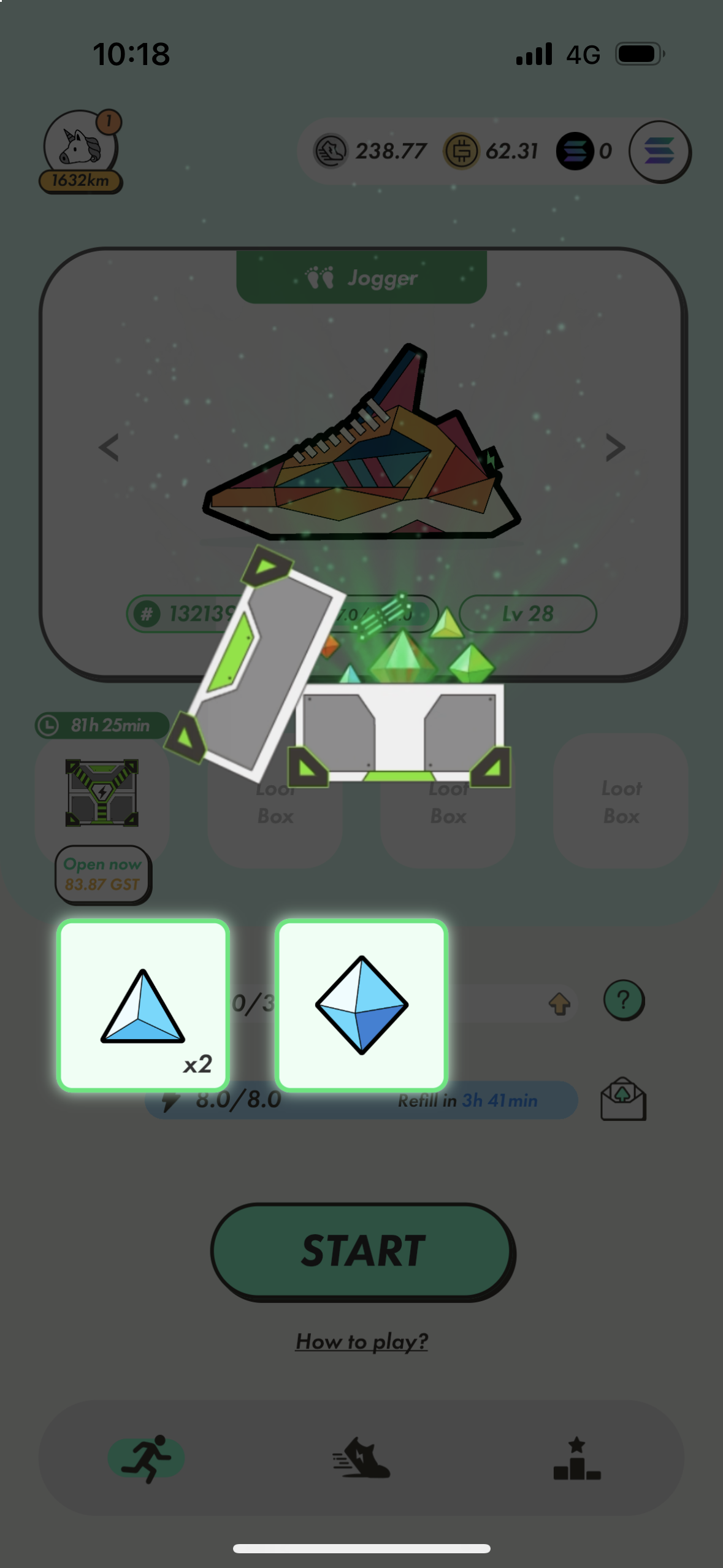Start a run with START button
Image resolution: width=723 pixels, height=1568 pixels.
tap(362, 1250)
